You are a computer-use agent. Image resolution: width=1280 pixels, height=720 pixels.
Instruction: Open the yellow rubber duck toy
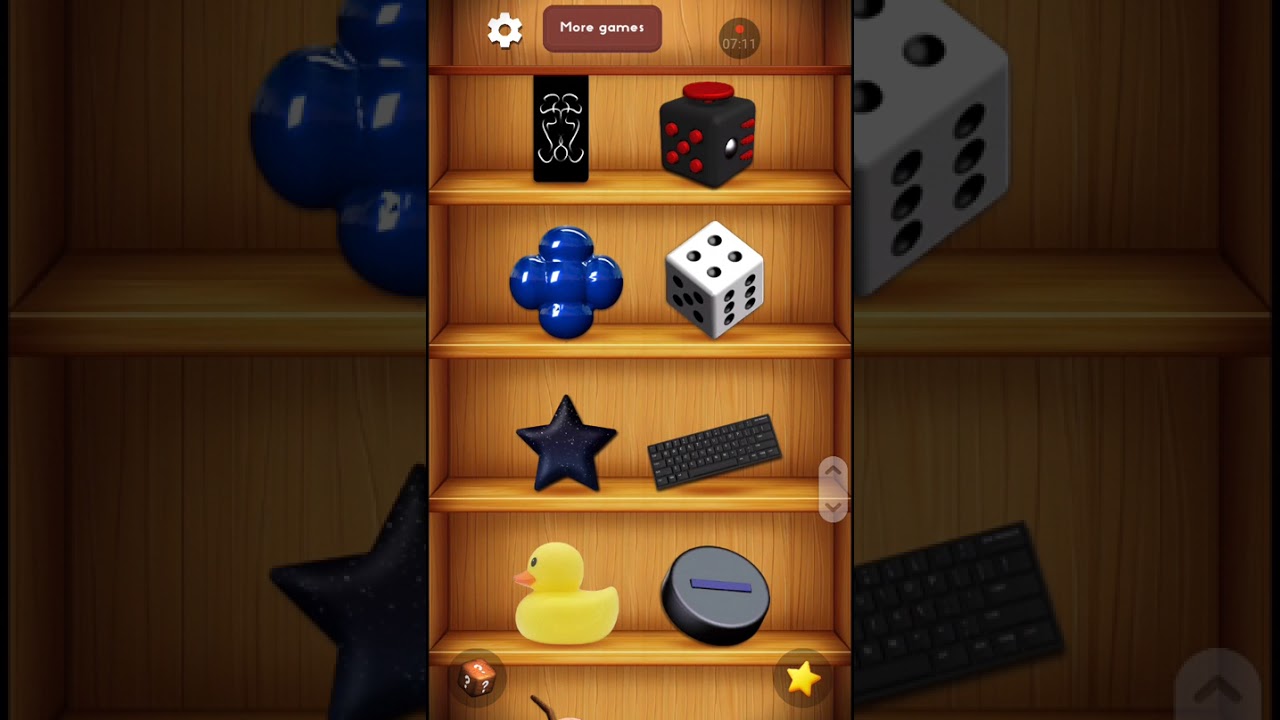[565, 593]
